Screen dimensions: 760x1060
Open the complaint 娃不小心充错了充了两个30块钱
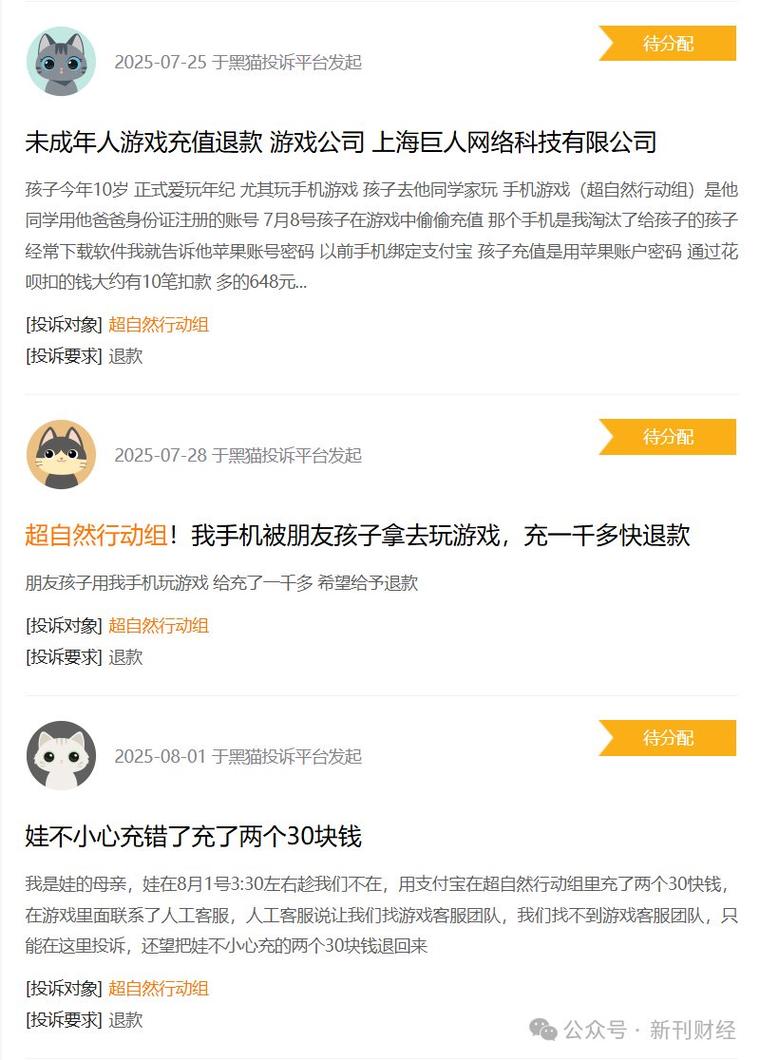click(193, 836)
